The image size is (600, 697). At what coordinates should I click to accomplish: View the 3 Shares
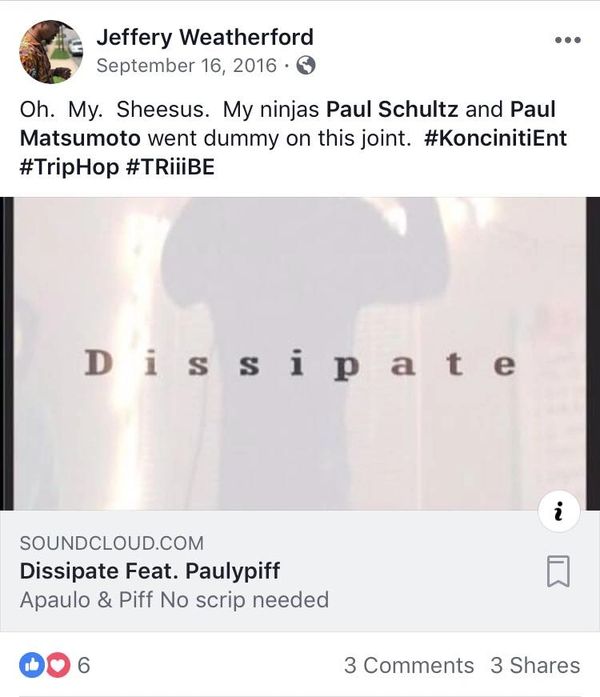coord(534,665)
